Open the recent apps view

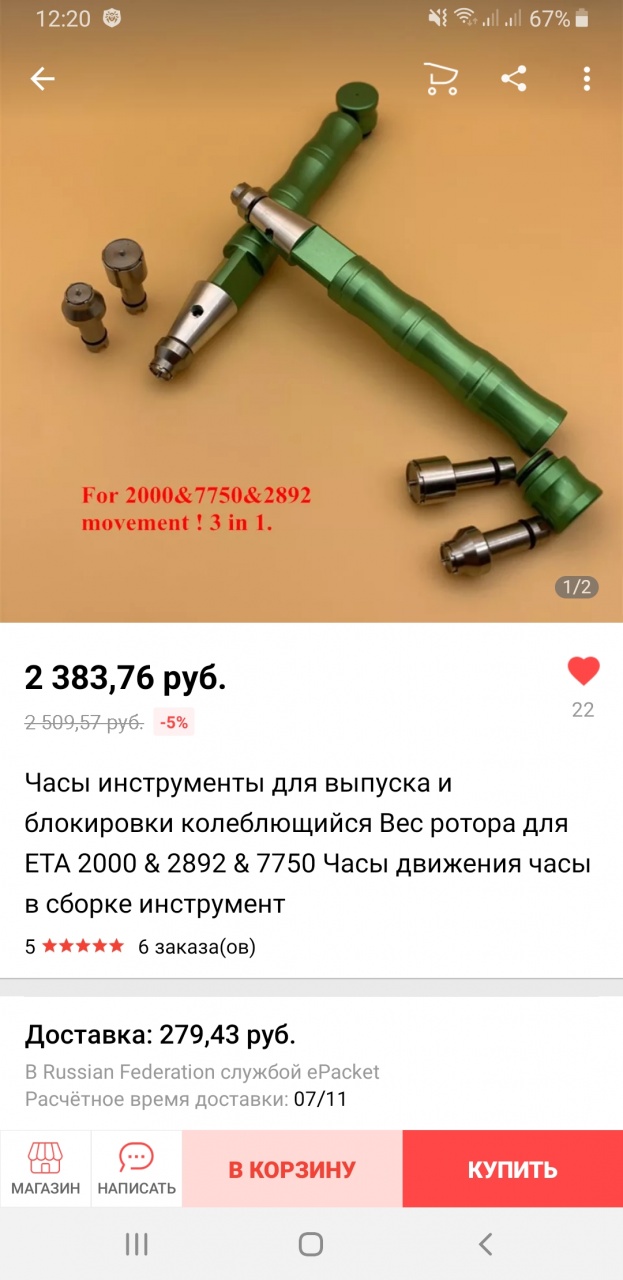pyautogui.click(x=137, y=1244)
